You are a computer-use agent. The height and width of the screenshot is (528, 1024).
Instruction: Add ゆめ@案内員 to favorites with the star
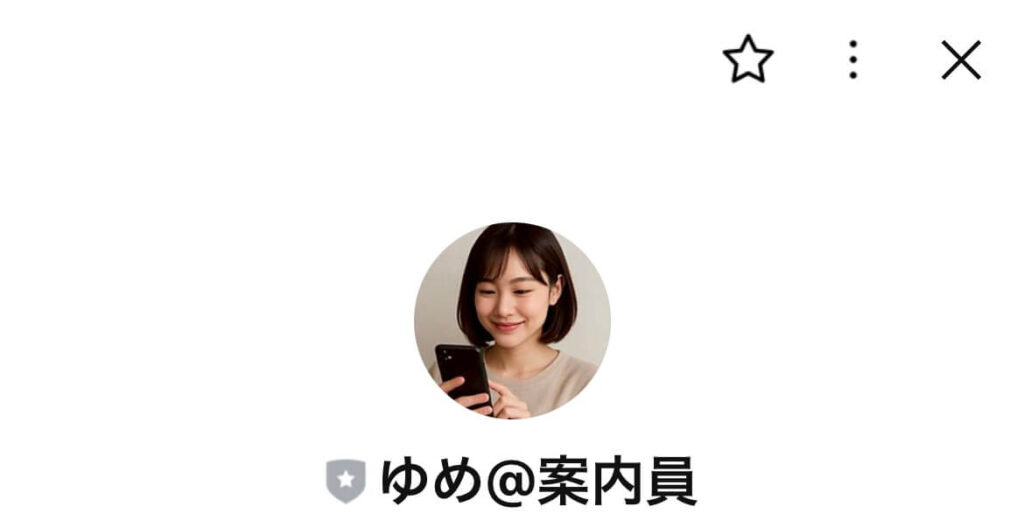pos(748,60)
